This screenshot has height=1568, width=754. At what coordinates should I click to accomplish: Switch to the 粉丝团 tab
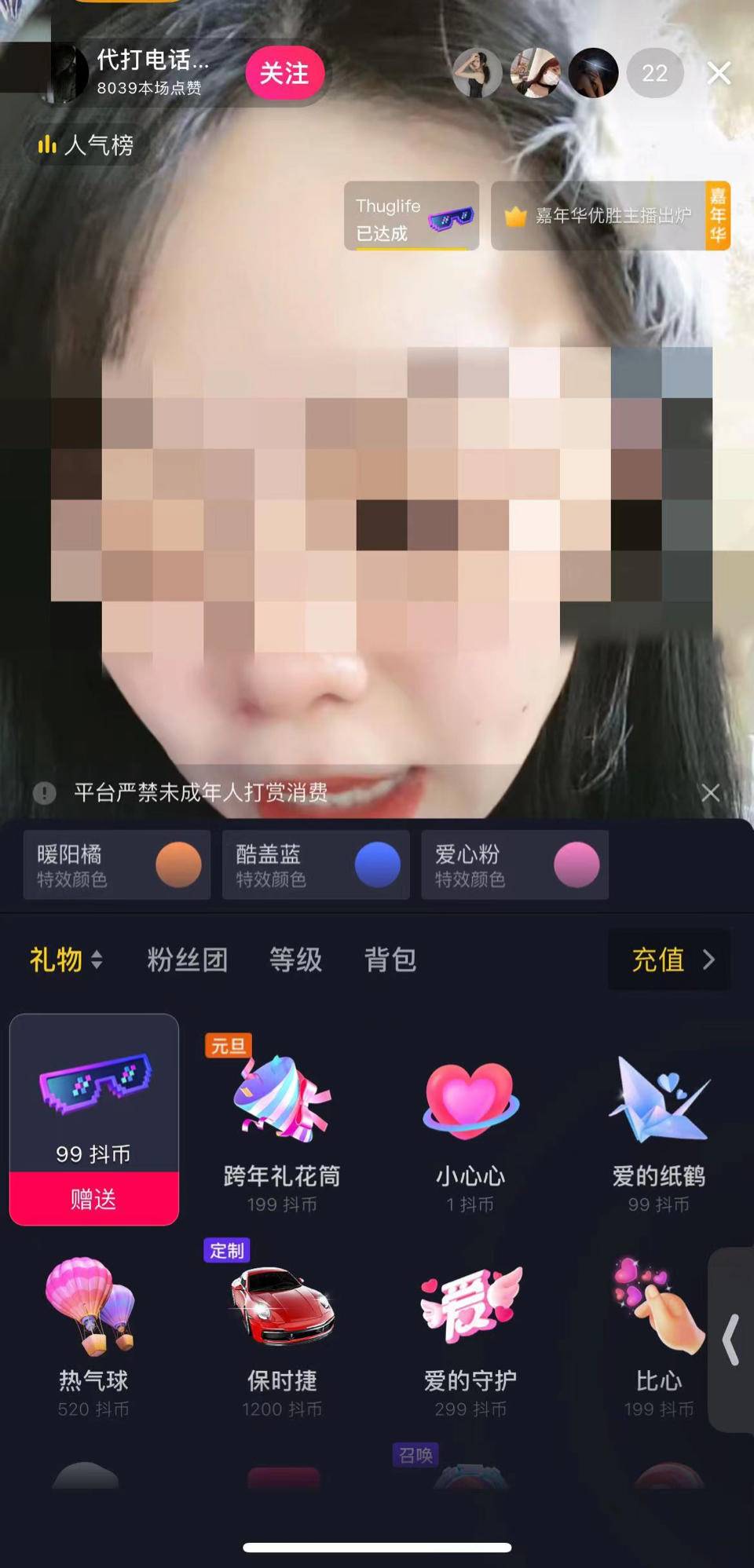pos(187,959)
